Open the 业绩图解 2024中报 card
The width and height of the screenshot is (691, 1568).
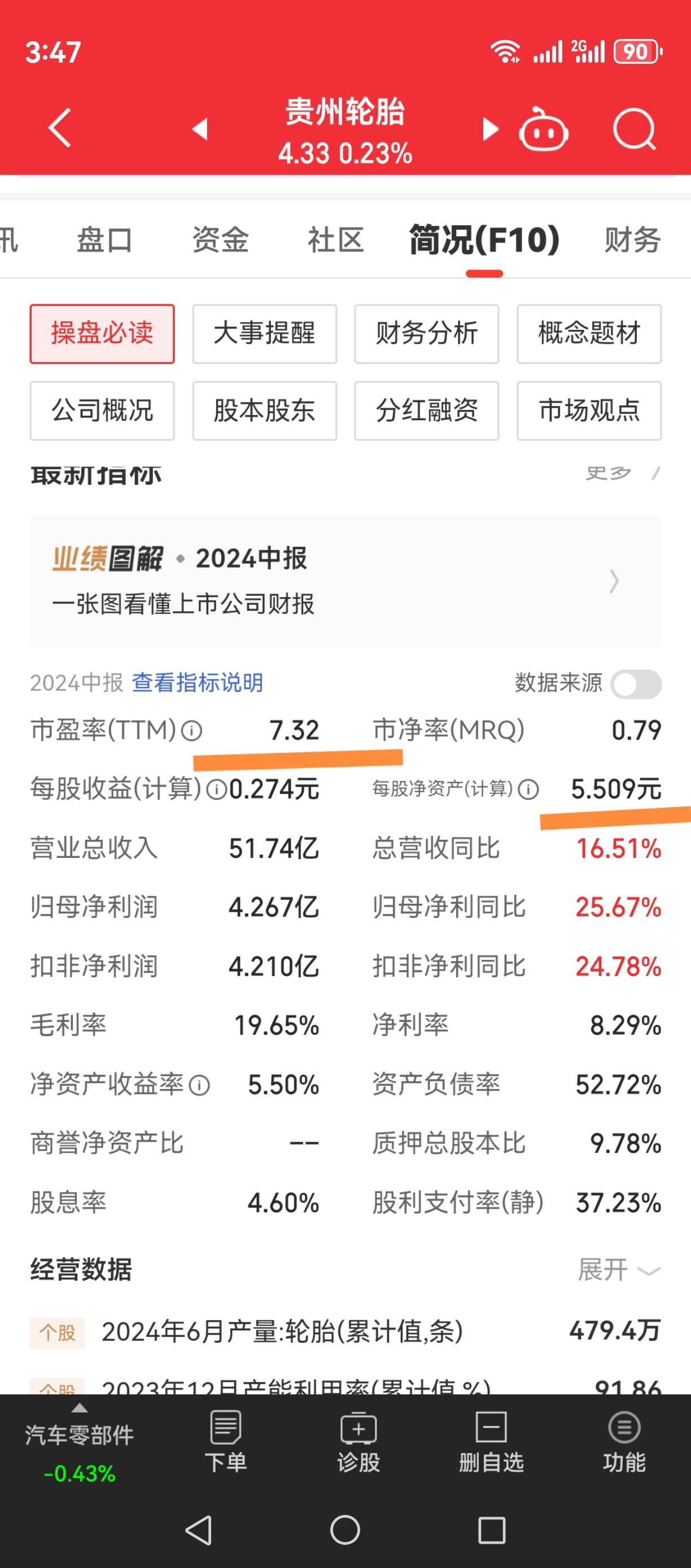coord(345,581)
